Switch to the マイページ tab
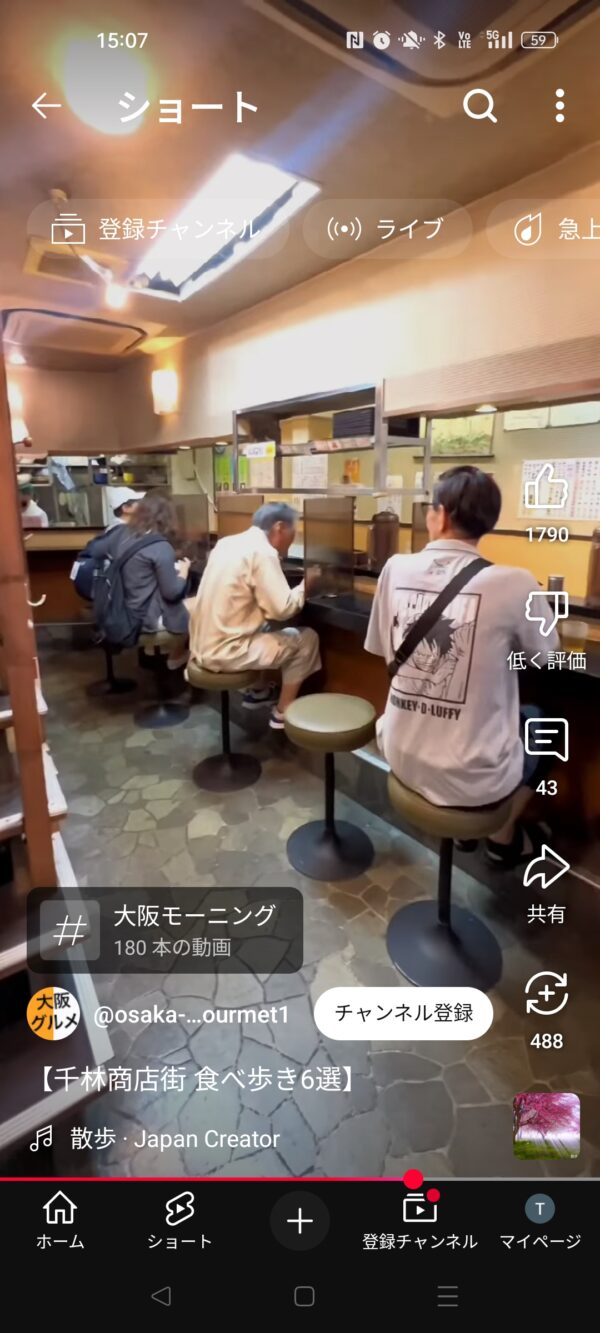Viewport: 600px width, 1333px height. (540, 1221)
